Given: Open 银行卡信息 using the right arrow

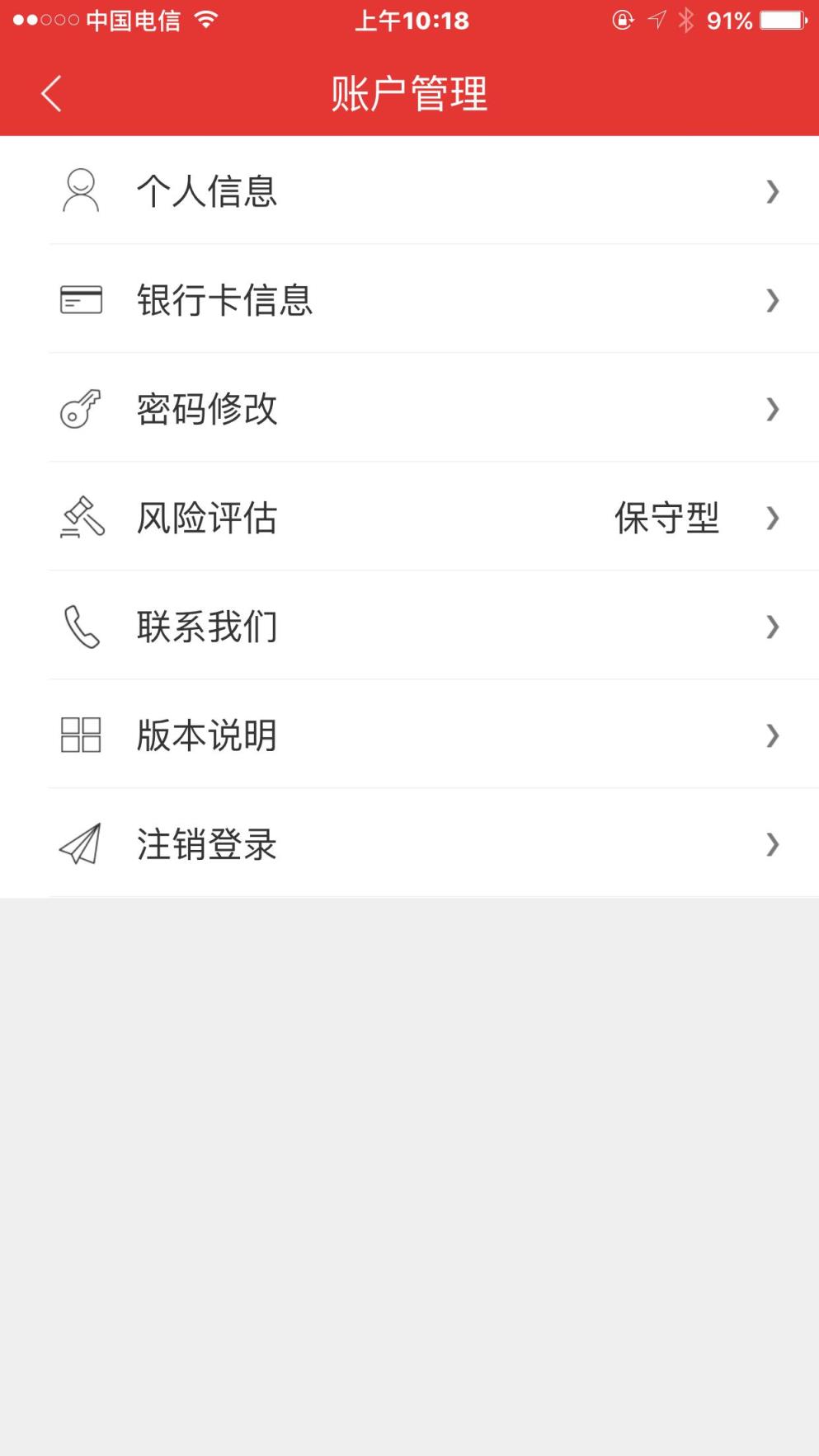Looking at the screenshot, I should pyautogui.click(x=772, y=300).
